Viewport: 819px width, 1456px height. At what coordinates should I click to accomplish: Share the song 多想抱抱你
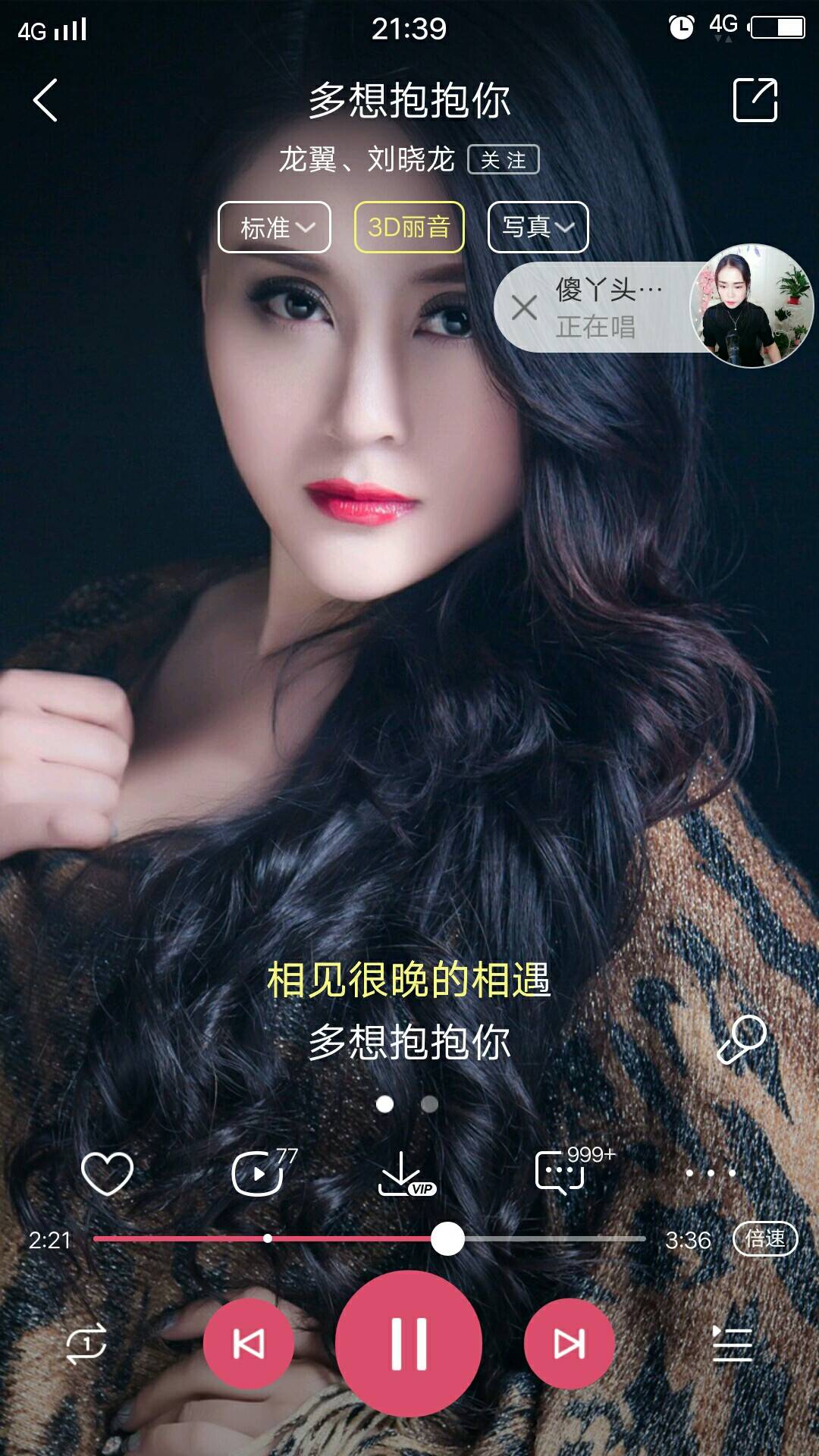(755, 100)
